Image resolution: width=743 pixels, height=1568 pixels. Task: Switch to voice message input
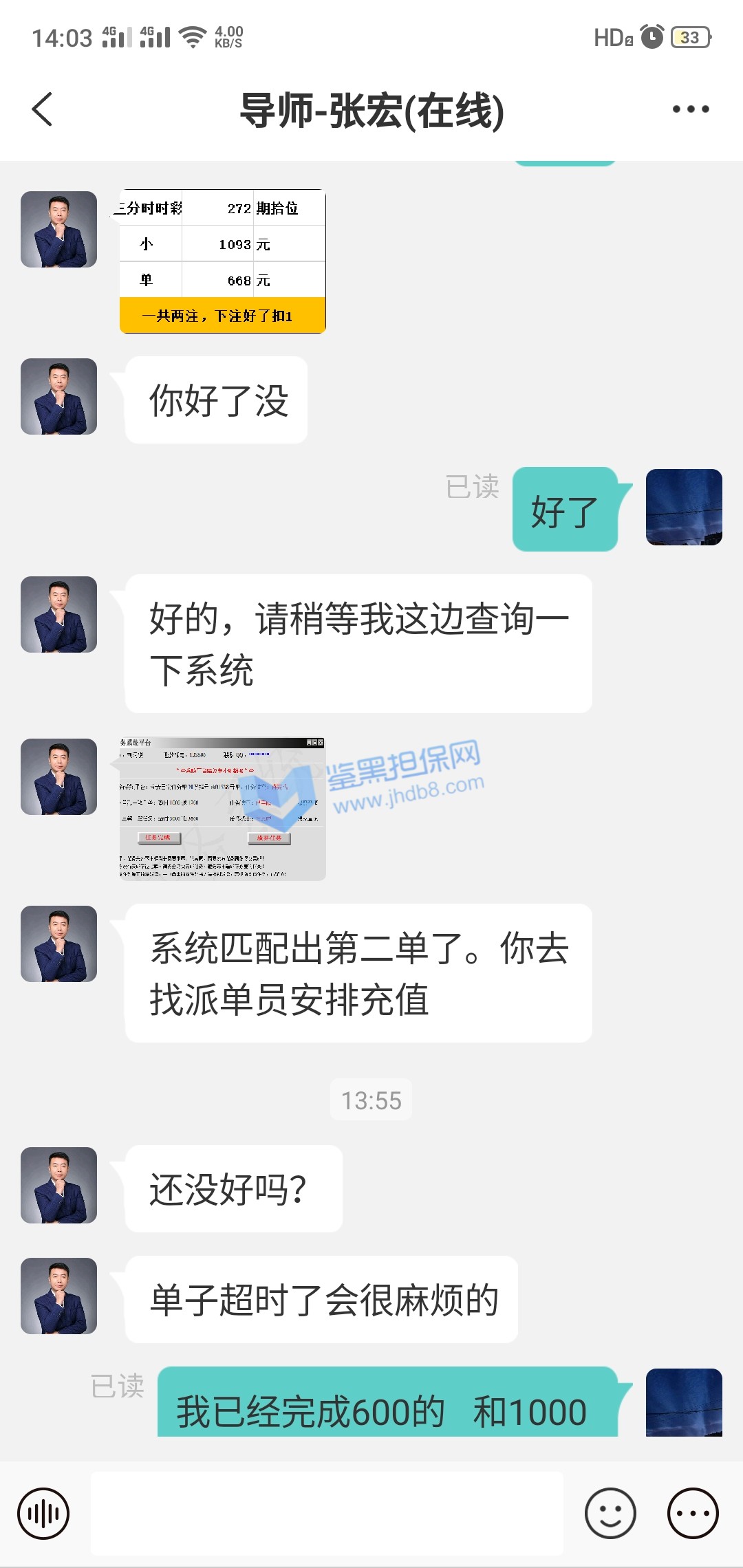(43, 1513)
